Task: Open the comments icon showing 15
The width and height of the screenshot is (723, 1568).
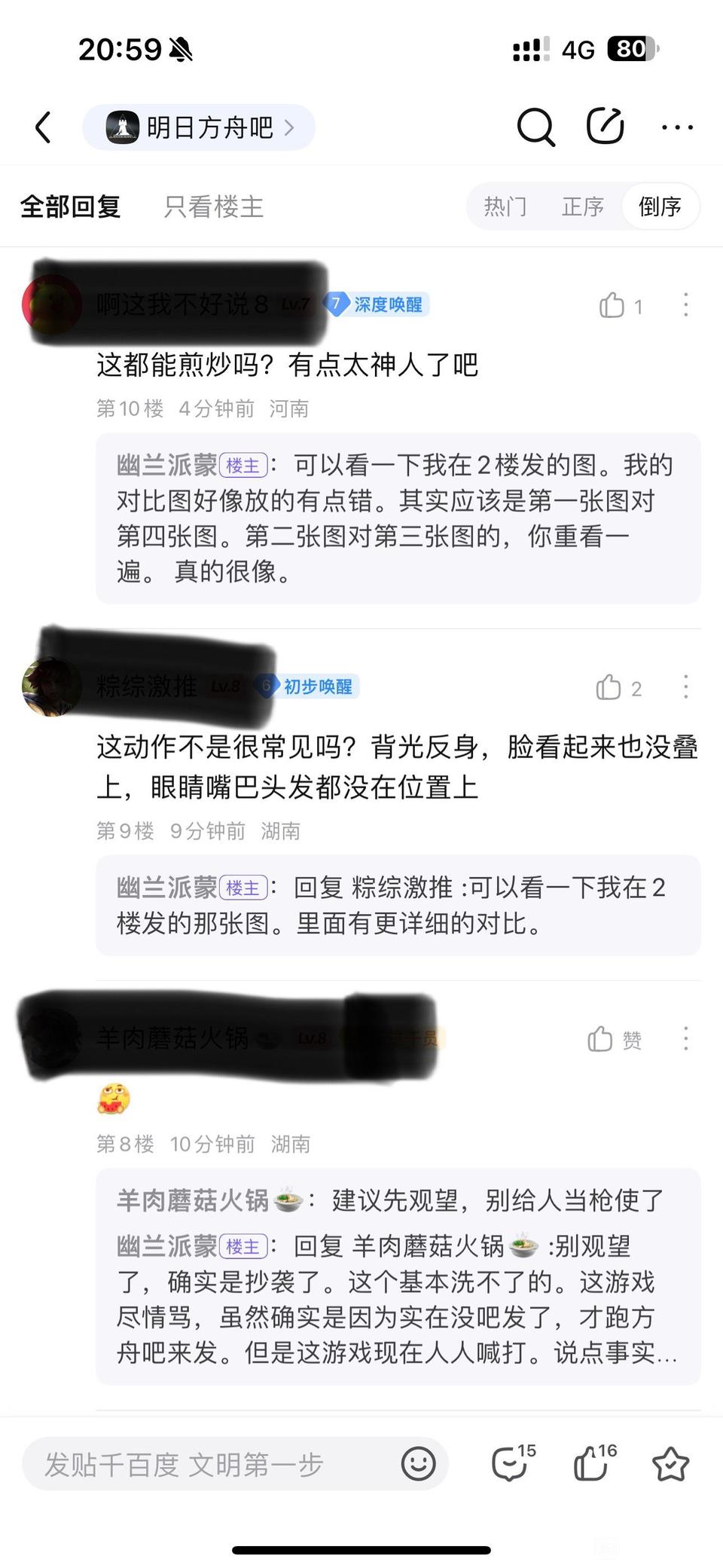Action: tap(512, 1463)
